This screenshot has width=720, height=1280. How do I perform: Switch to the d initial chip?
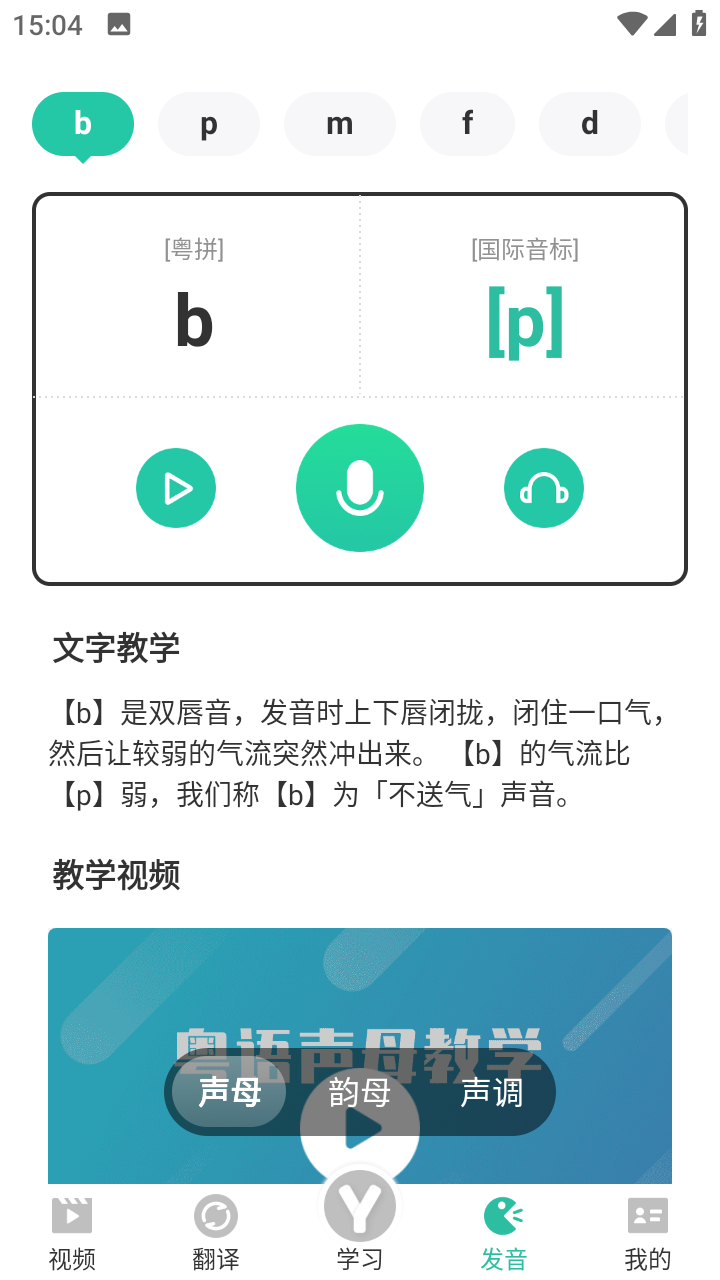[x=590, y=124]
